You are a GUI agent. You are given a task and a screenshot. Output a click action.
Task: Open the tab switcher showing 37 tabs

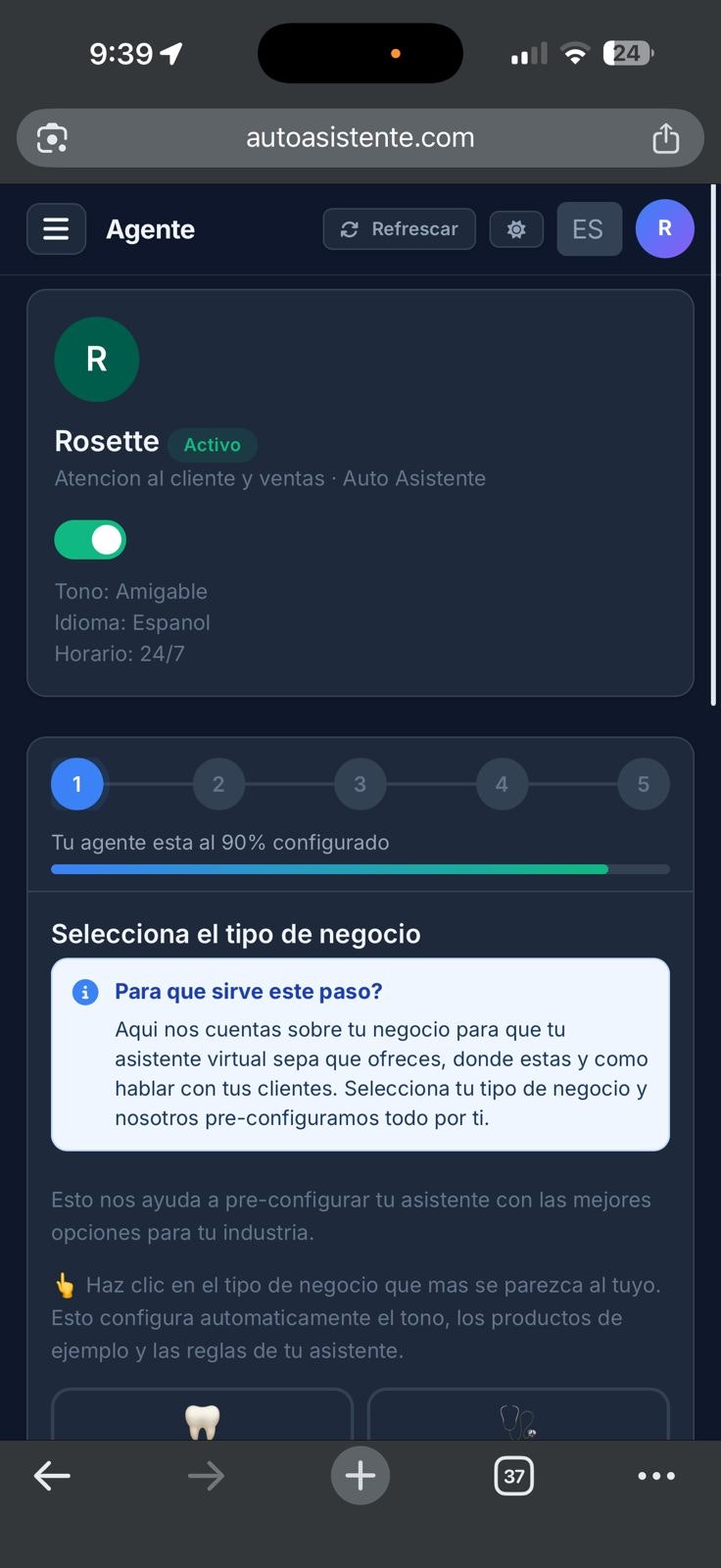(513, 1475)
